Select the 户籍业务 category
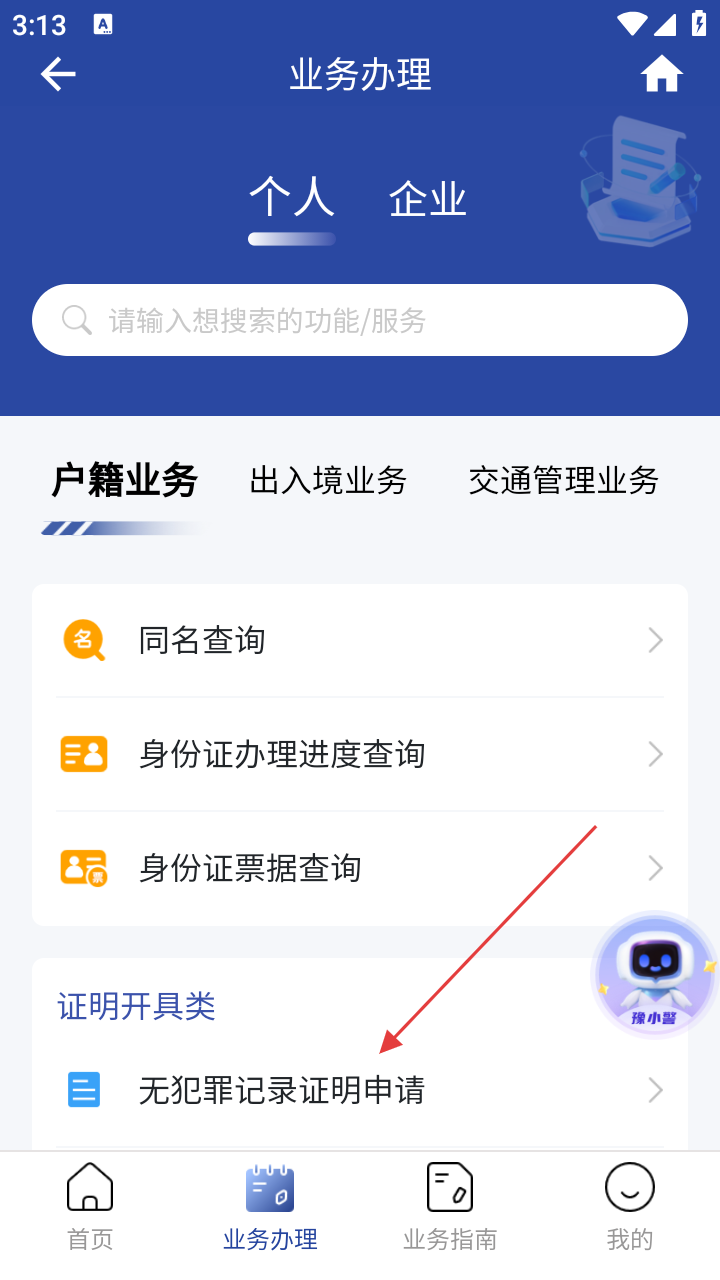The image size is (720, 1280). 125,481
